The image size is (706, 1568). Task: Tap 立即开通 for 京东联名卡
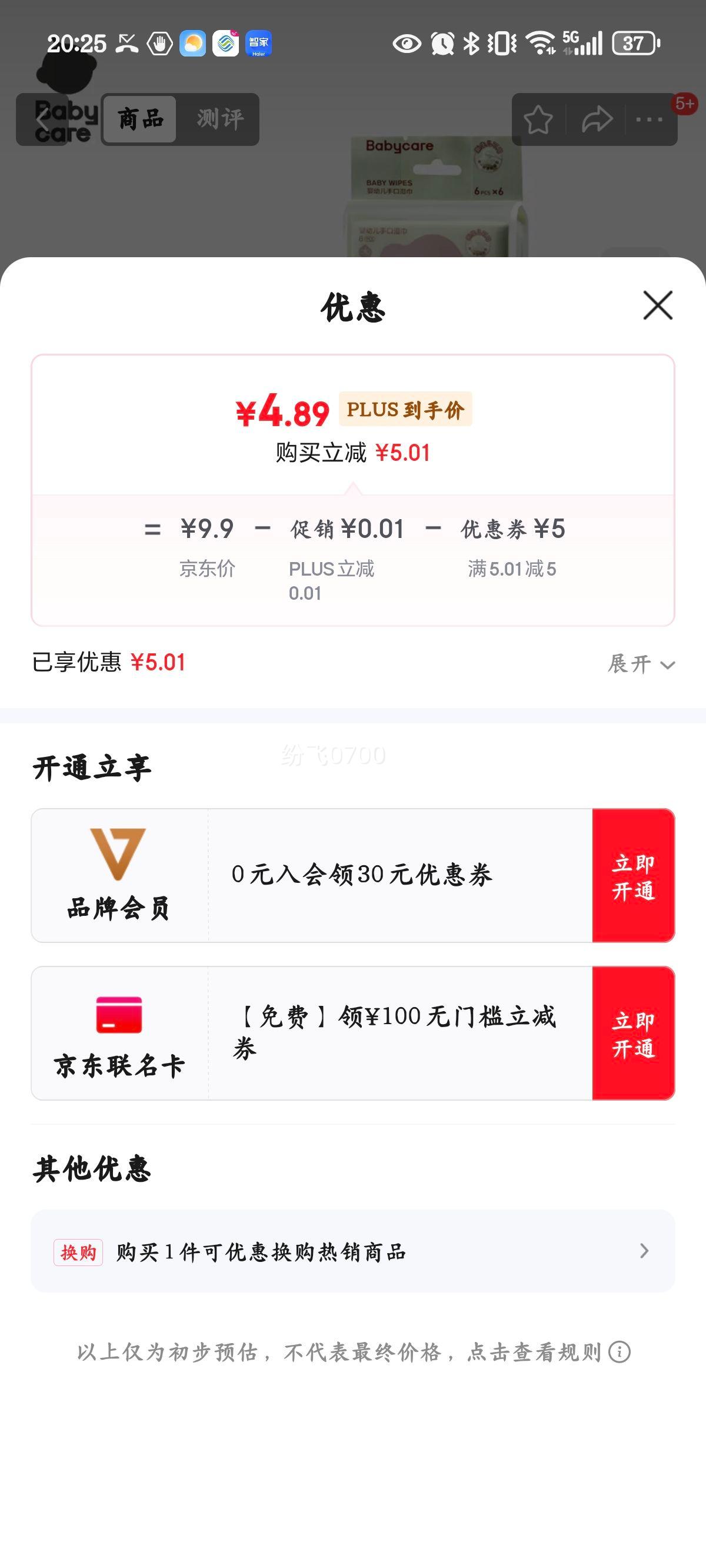pyautogui.click(x=633, y=1033)
